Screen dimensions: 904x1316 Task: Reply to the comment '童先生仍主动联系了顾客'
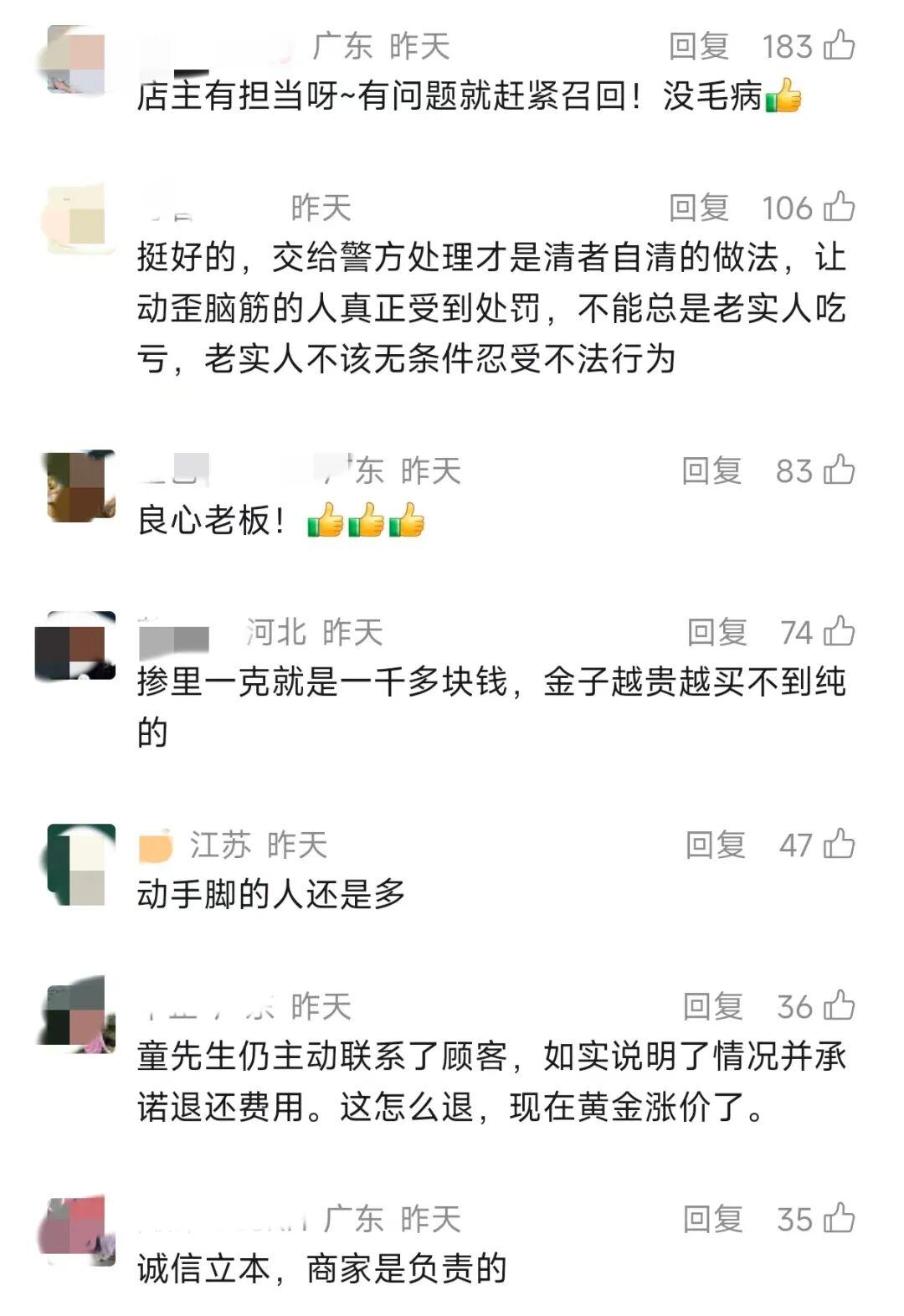click(712, 1006)
